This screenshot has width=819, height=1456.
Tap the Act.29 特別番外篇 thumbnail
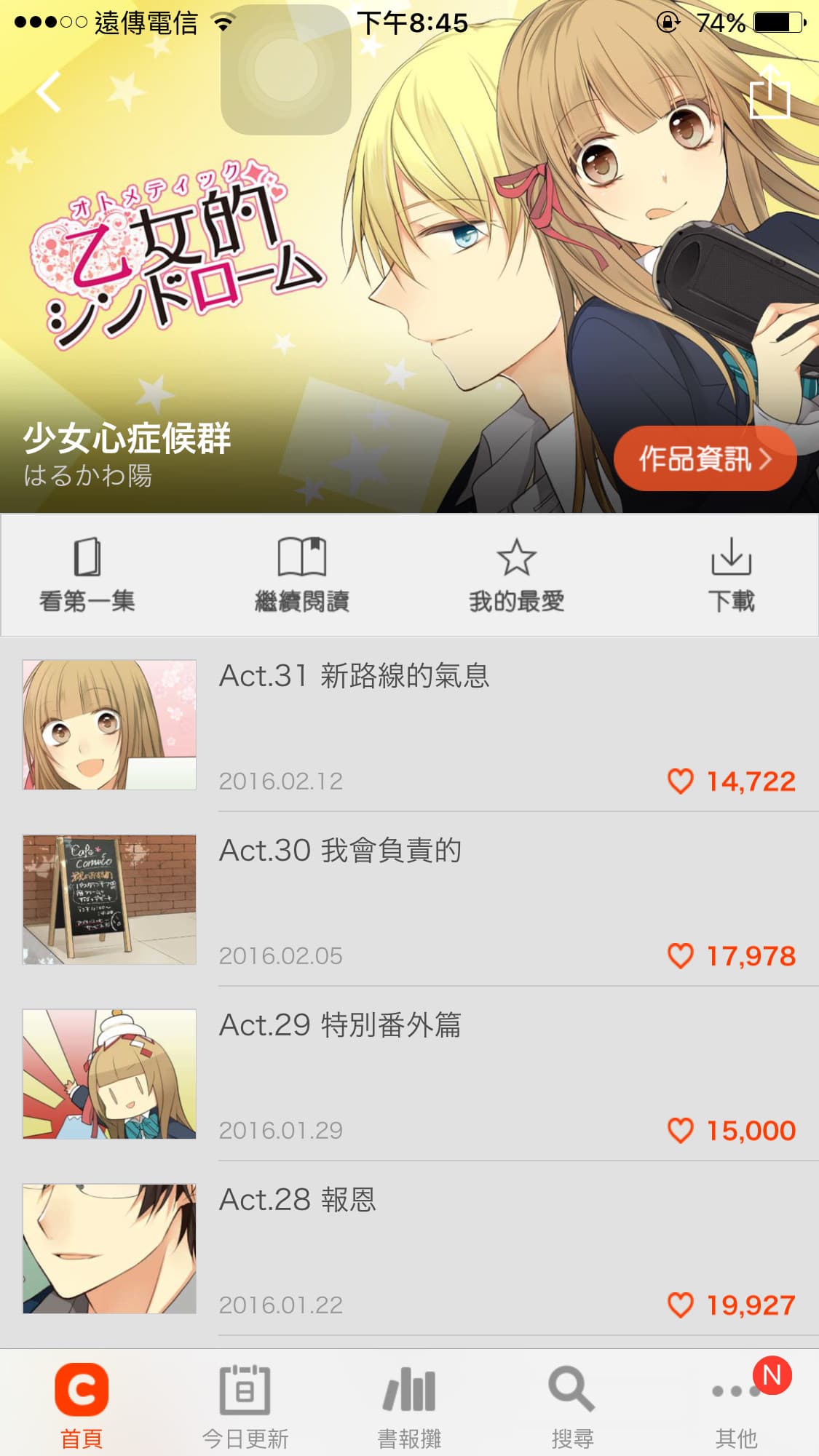tap(108, 1073)
